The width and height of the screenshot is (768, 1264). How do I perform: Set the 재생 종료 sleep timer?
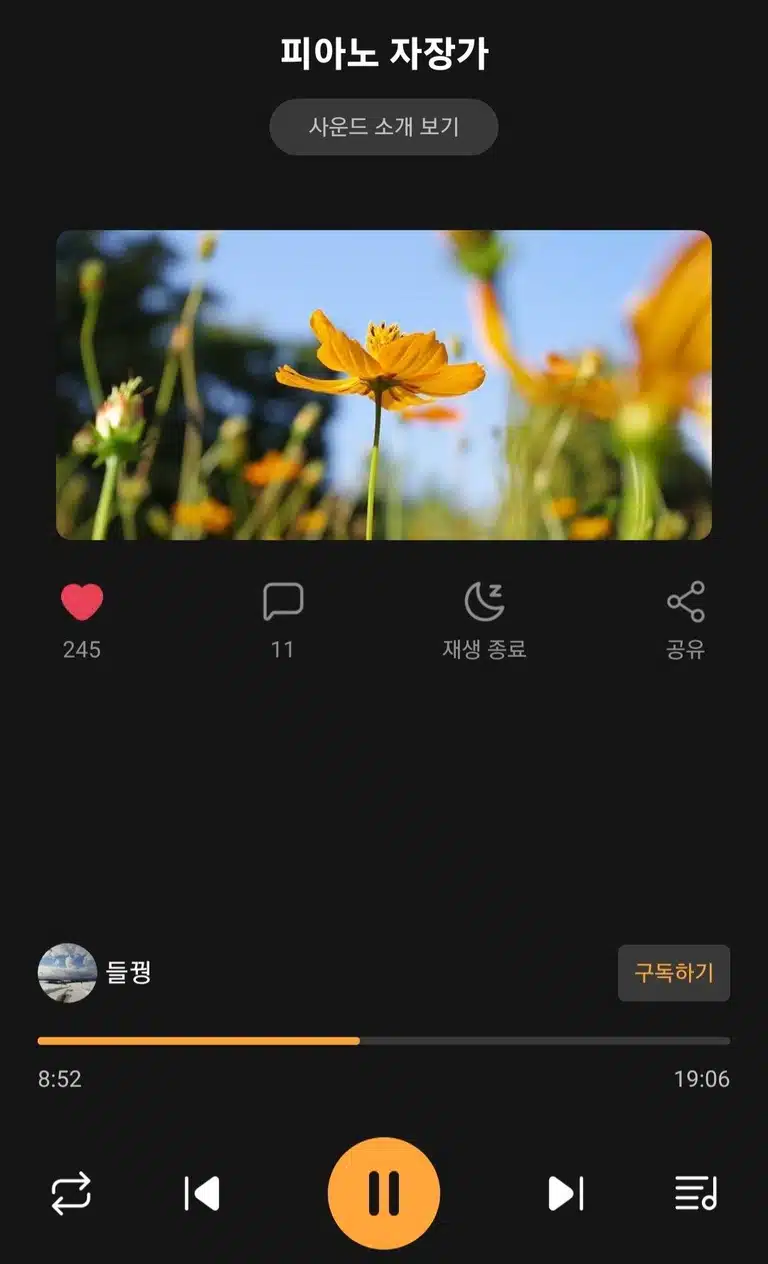[484, 602]
